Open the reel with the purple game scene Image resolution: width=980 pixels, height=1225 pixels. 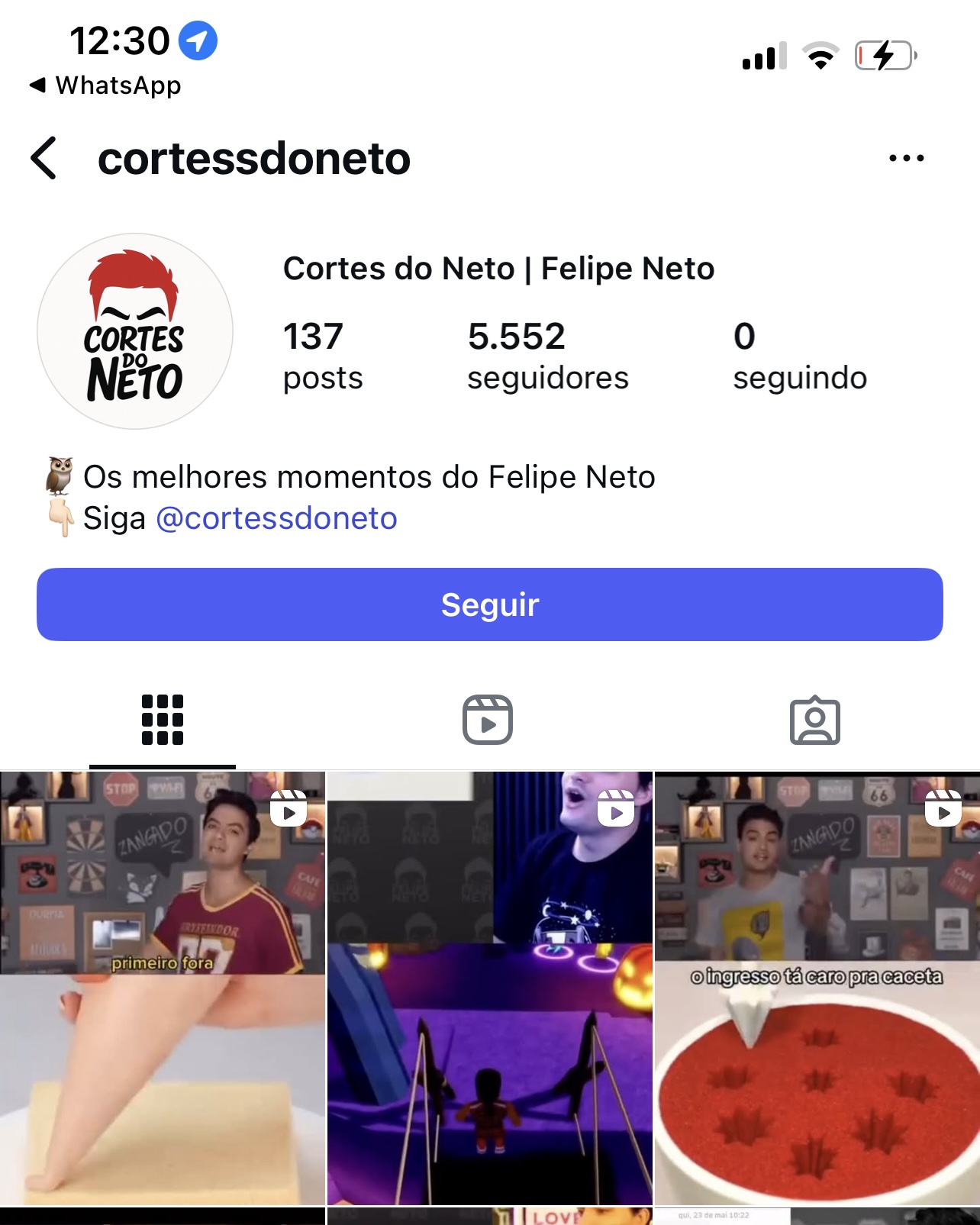click(x=490, y=988)
